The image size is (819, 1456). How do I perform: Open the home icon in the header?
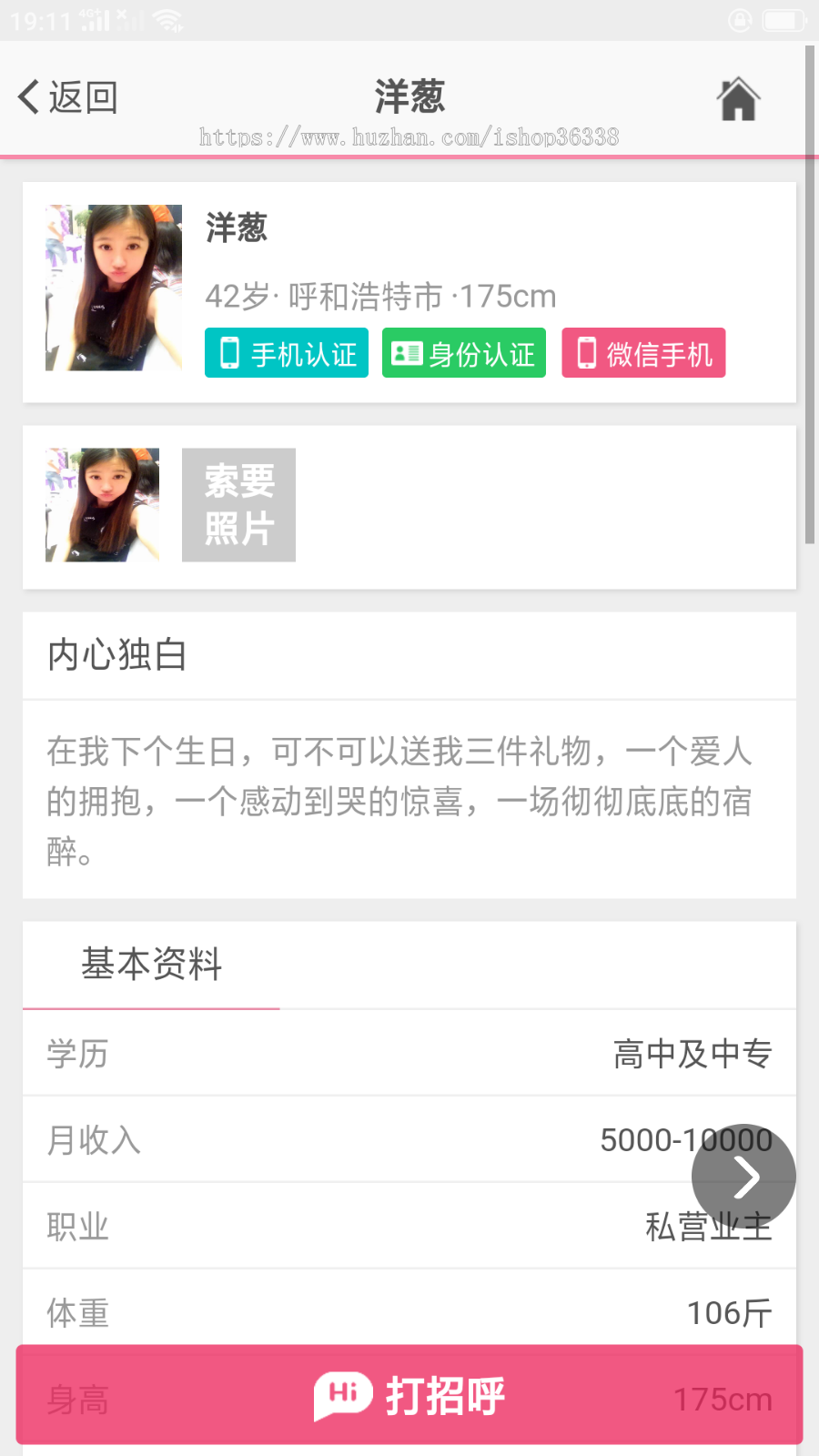click(x=738, y=98)
